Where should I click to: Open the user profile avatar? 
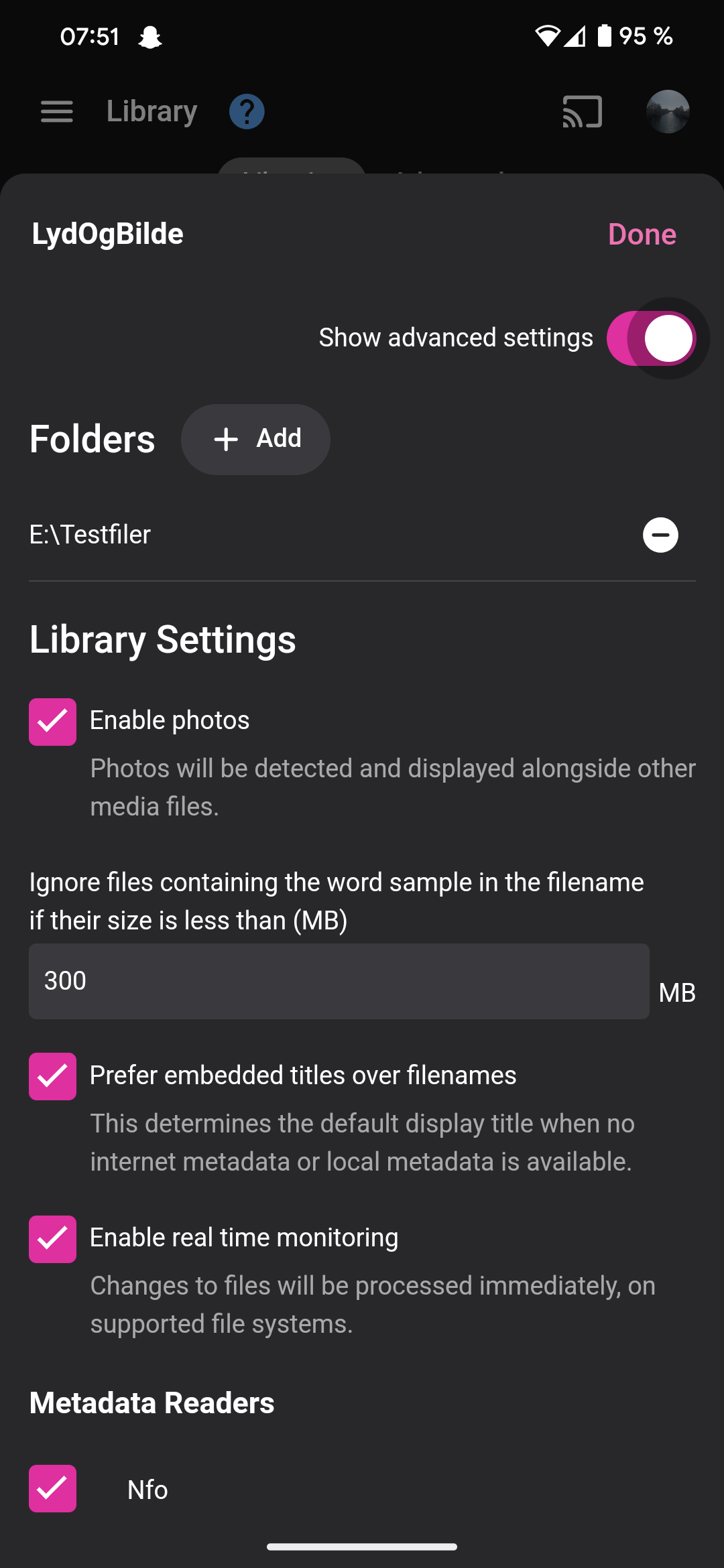(x=668, y=111)
